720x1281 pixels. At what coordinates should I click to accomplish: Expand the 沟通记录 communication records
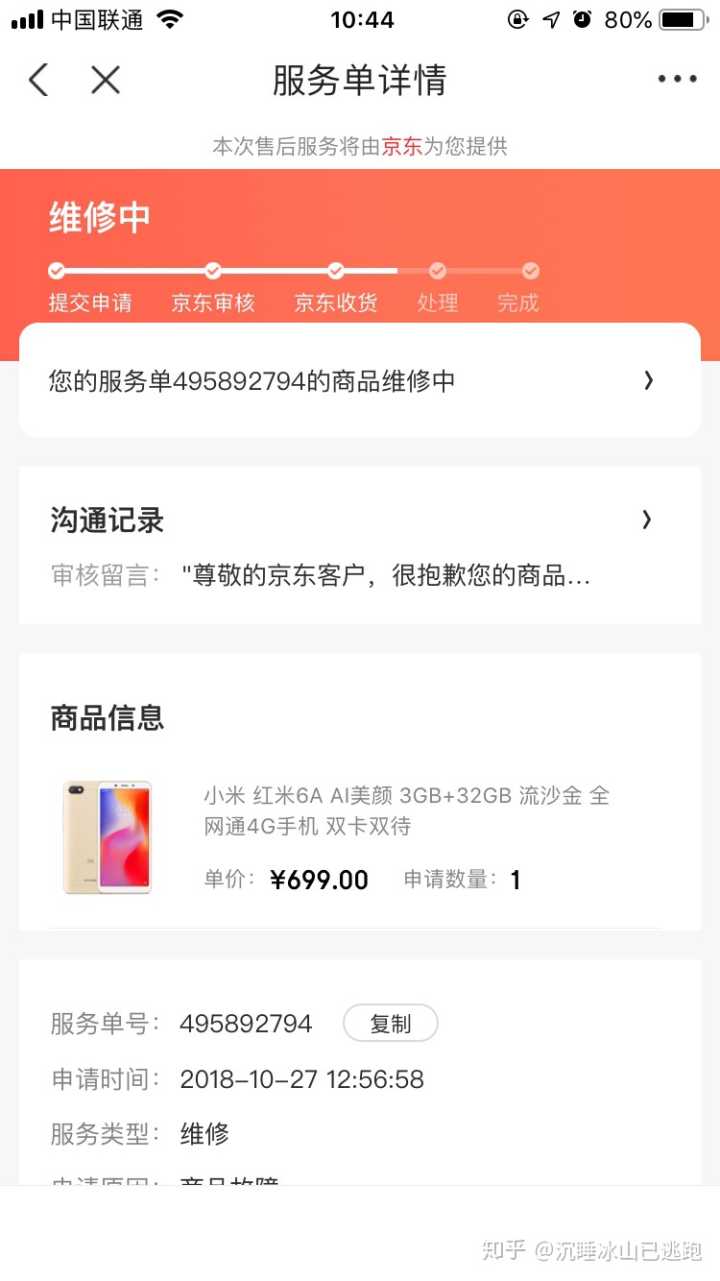358,520
